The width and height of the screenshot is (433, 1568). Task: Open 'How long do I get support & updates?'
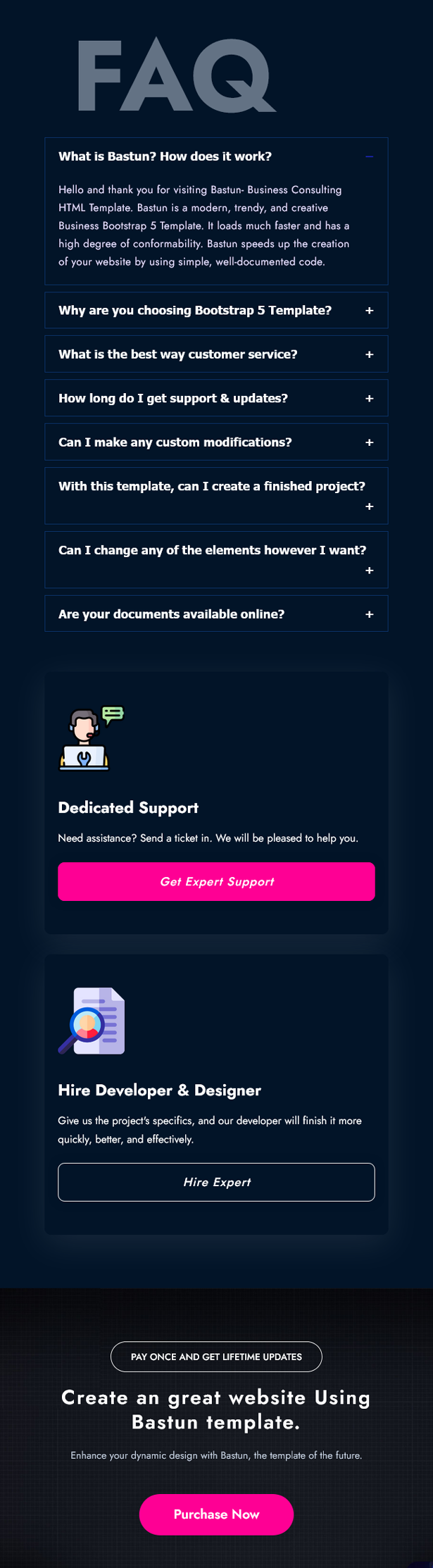tap(215, 399)
